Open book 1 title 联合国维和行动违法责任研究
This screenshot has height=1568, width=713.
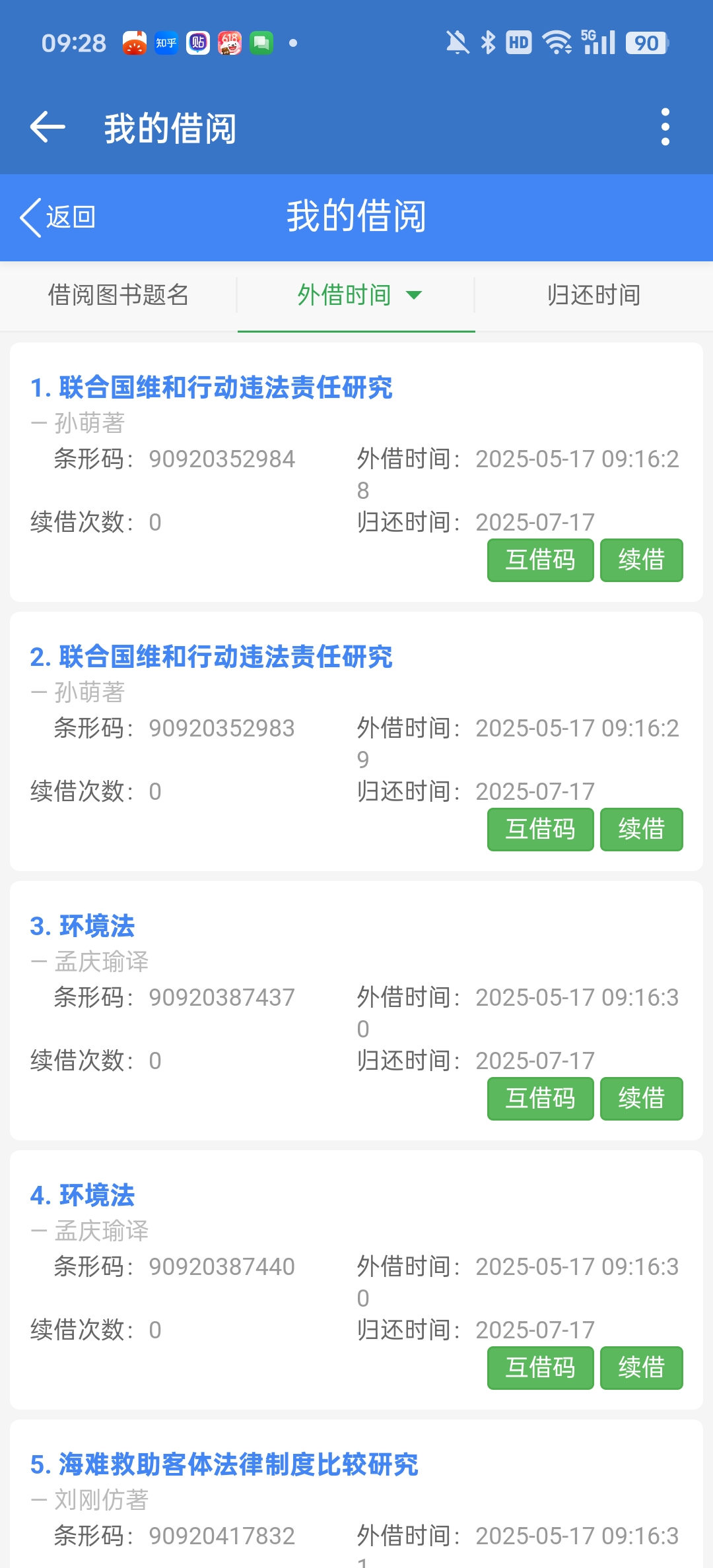[x=211, y=387]
